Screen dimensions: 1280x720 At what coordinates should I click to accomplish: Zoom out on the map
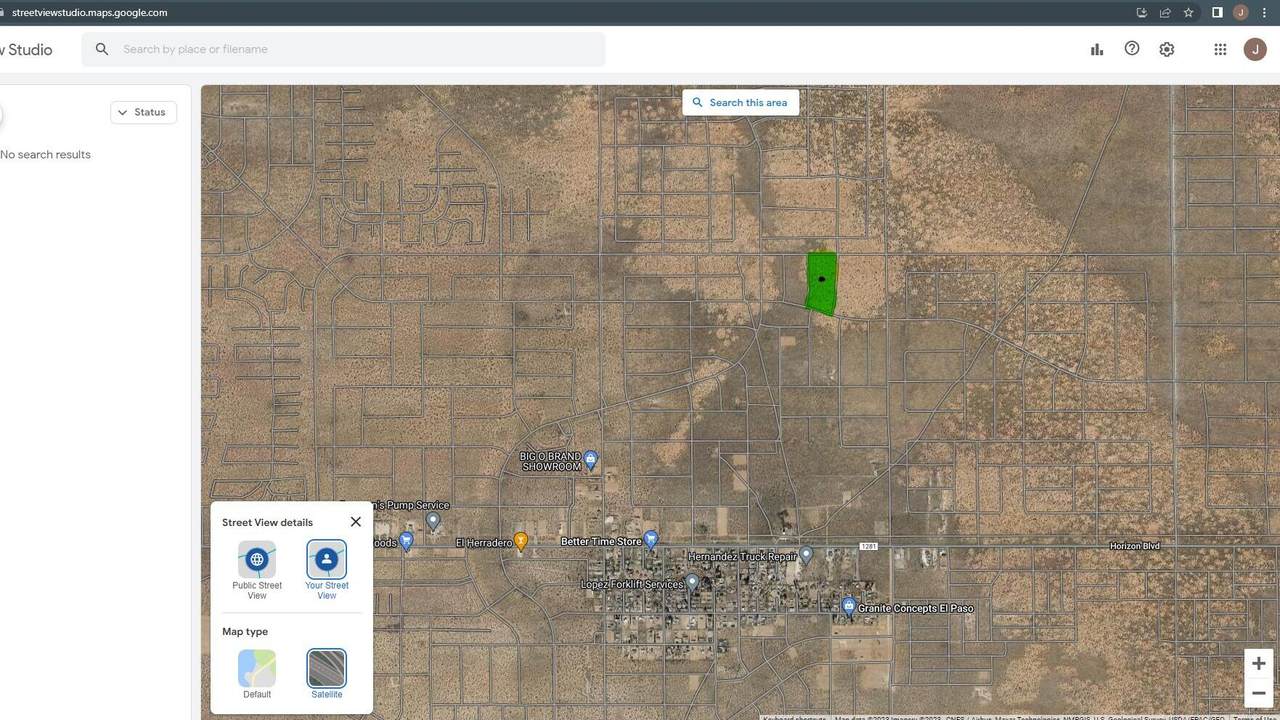[x=1258, y=693]
